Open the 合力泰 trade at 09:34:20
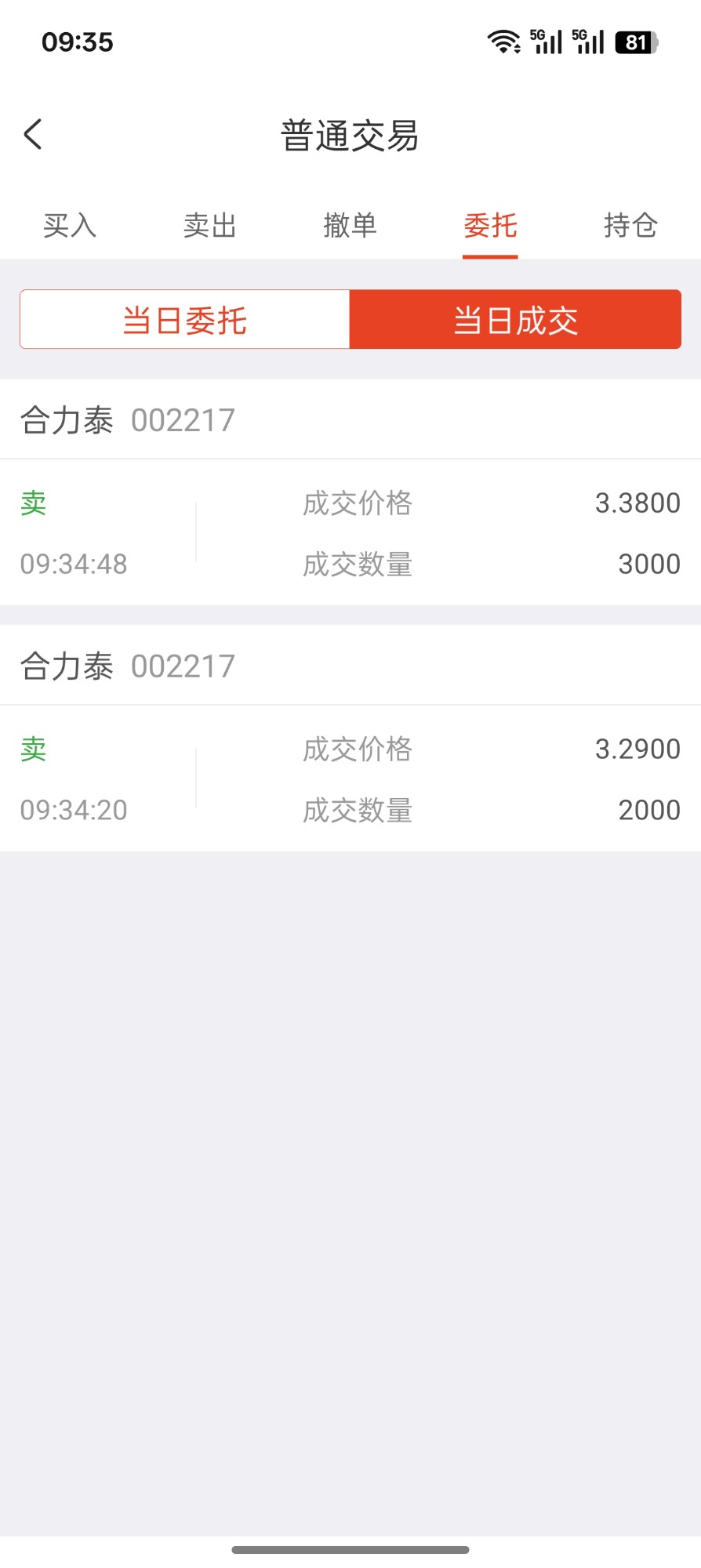The width and height of the screenshot is (701, 1568). pos(350,779)
